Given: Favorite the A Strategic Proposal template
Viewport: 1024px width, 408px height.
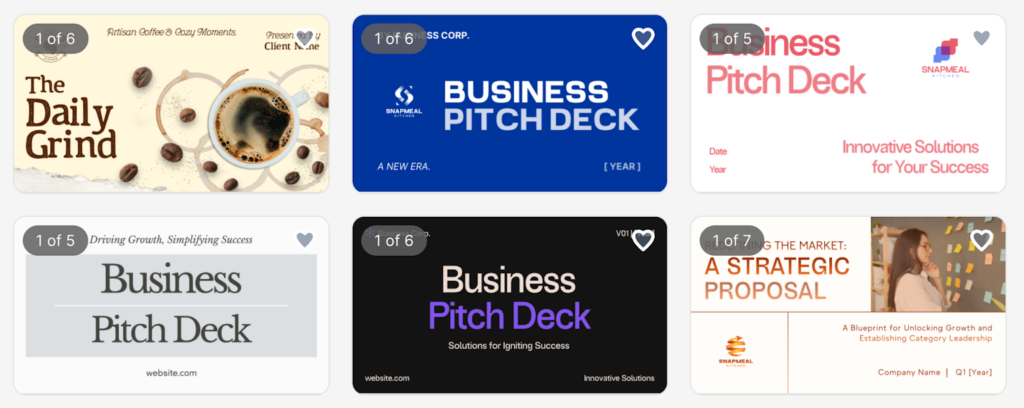Looking at the screenshot, I should pos(982,240).
